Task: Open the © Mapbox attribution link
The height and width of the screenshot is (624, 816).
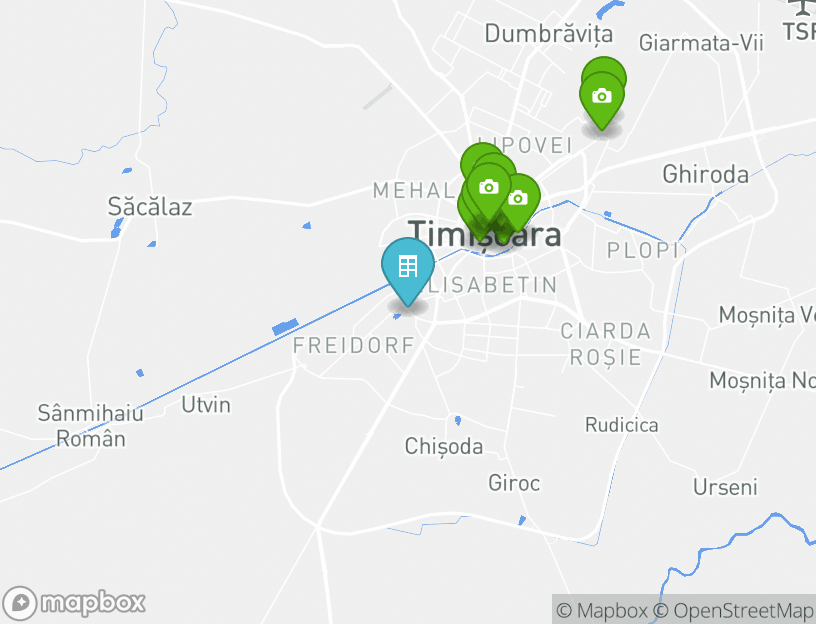Action: 602,610
